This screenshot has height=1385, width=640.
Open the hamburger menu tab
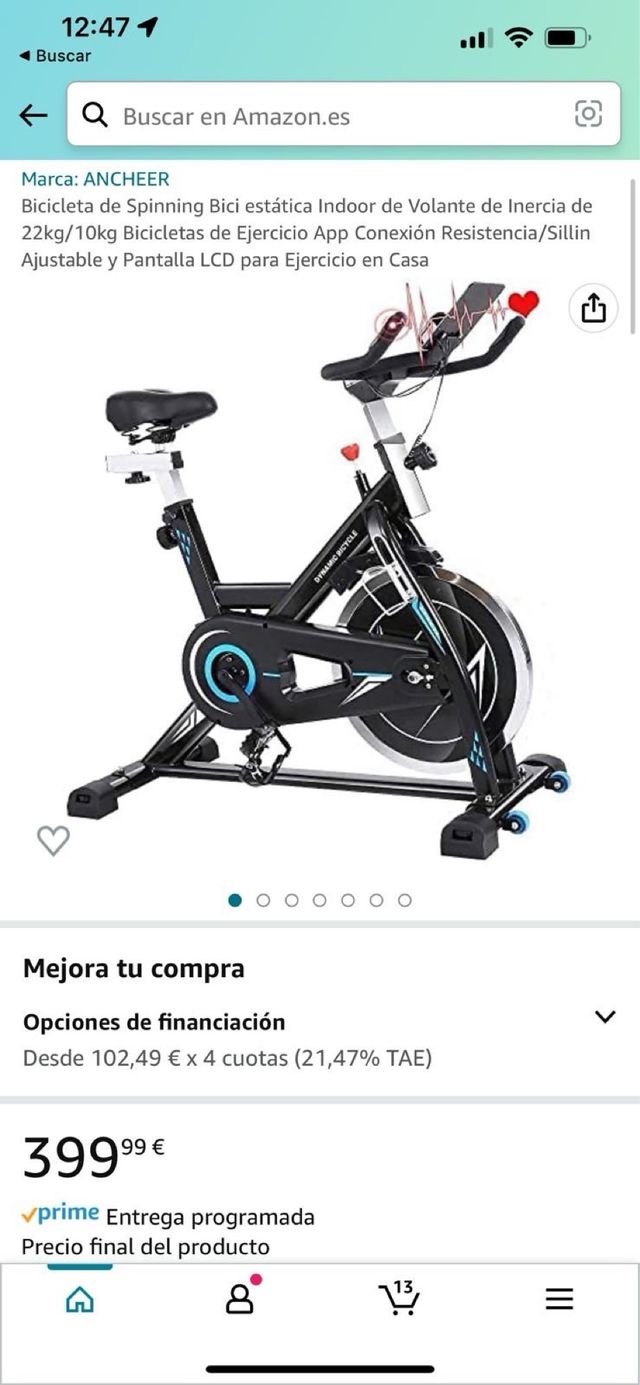(559, 1298)
